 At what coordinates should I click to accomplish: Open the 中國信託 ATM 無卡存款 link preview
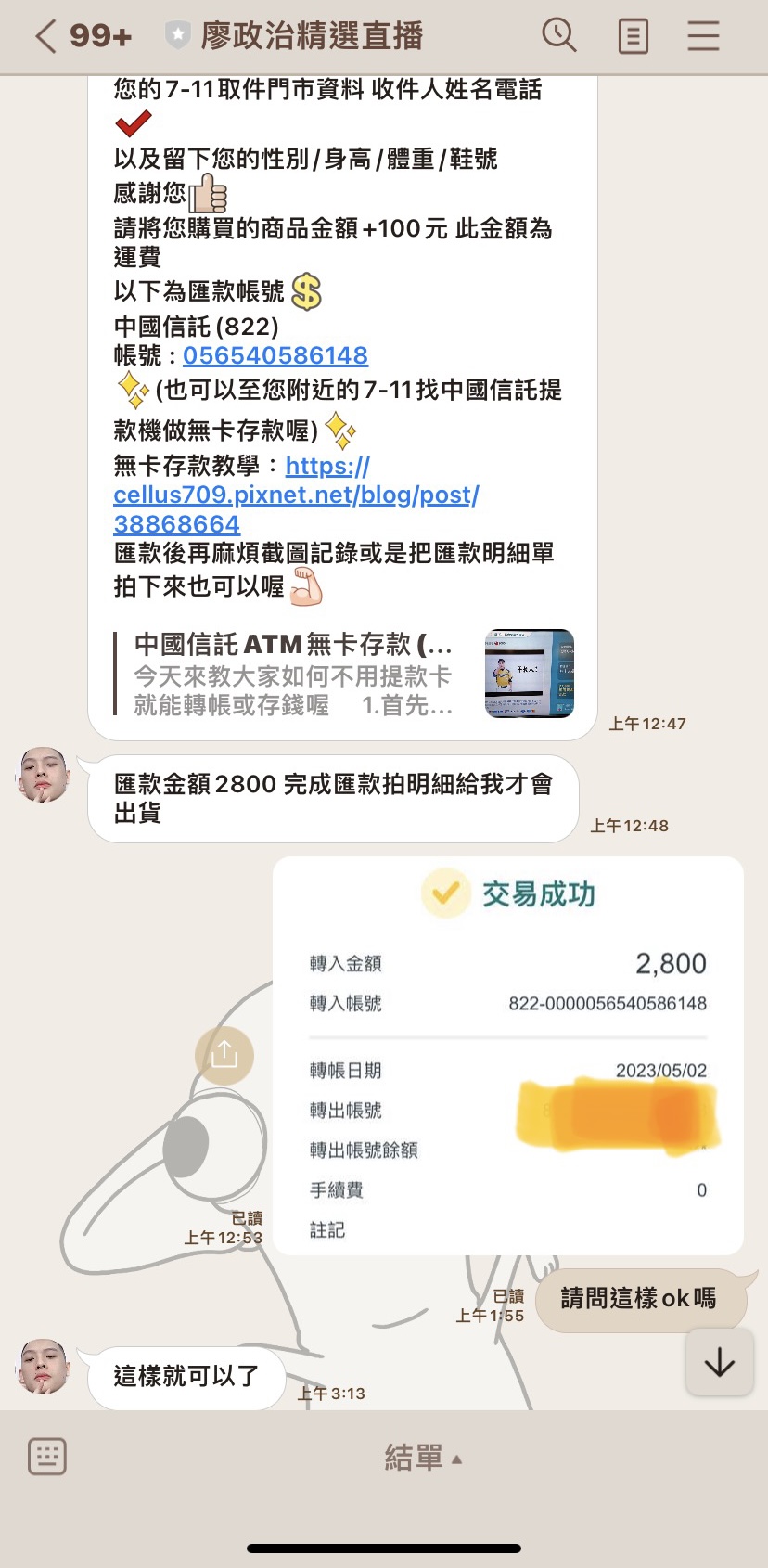pyautogui.click(x=343, y=675)
